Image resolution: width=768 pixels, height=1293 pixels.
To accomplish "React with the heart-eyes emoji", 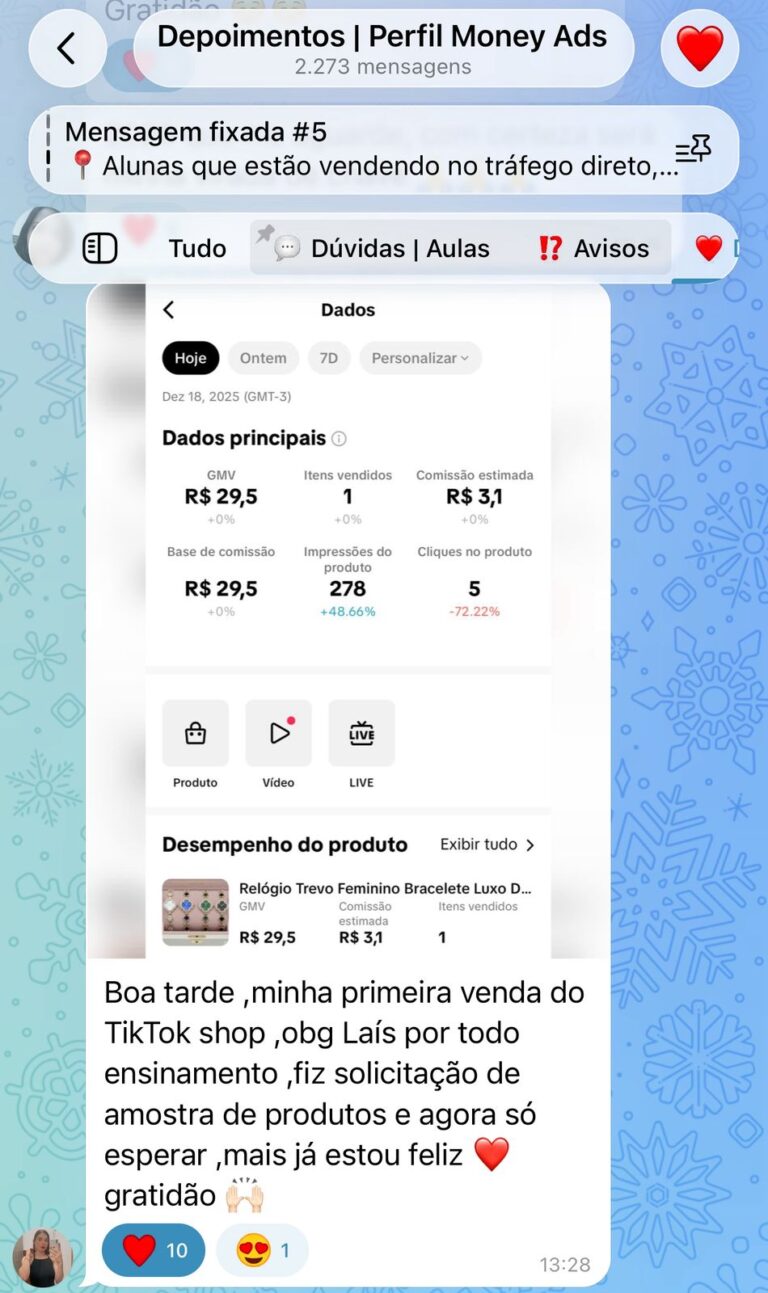I will [262, 1250].
